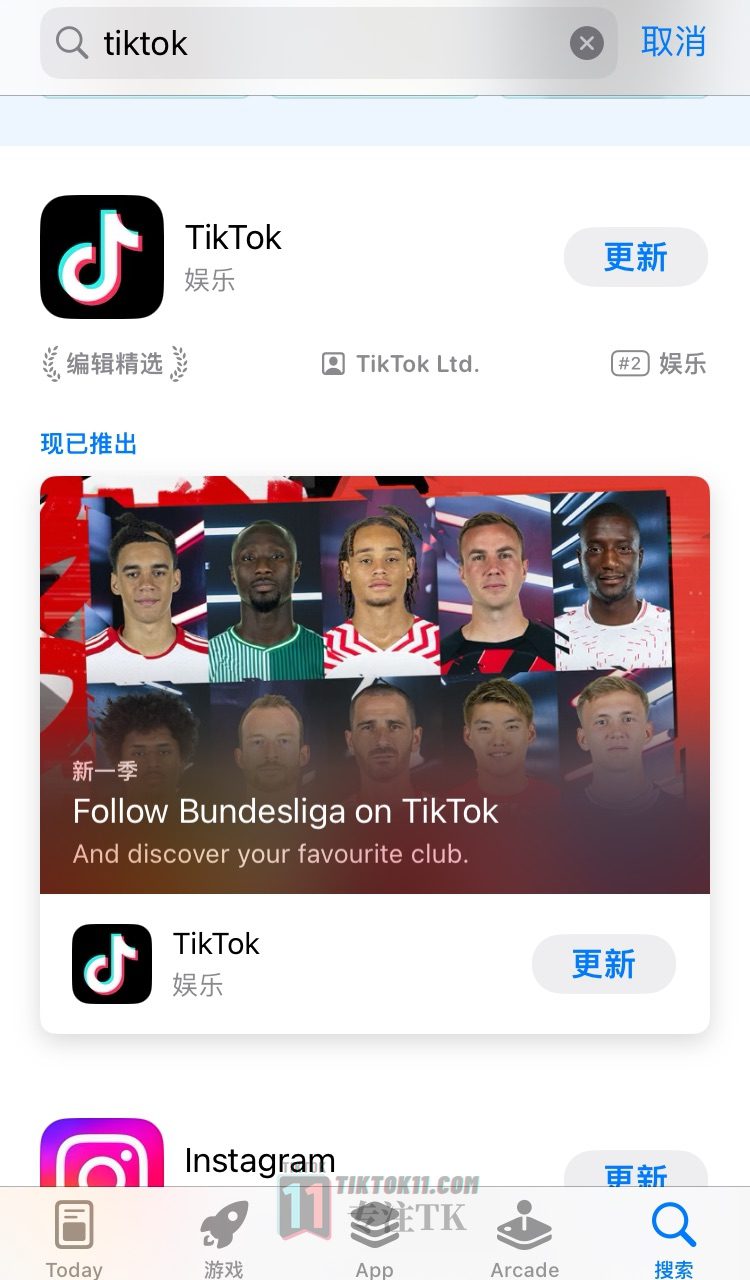The width and height of the screenshot is (750, 1280).
Task: Switch to the App tab
Action: 374,1239
